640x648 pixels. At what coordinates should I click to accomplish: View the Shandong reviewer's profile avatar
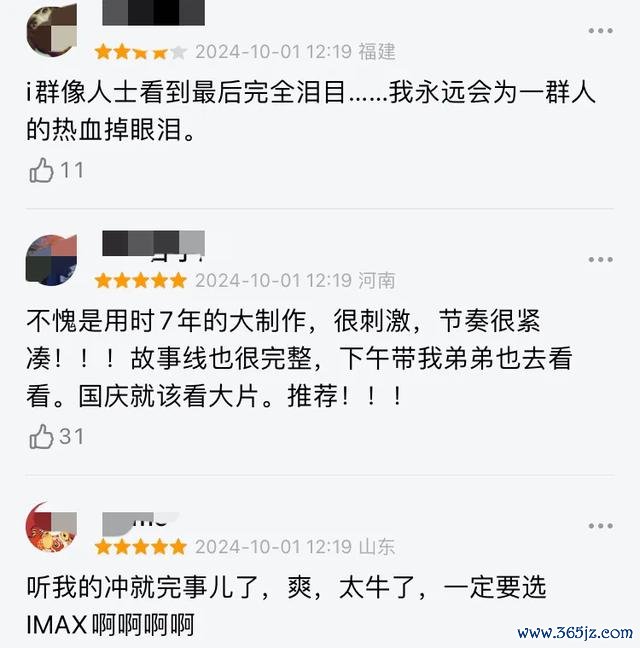click(x=50, y=527)
